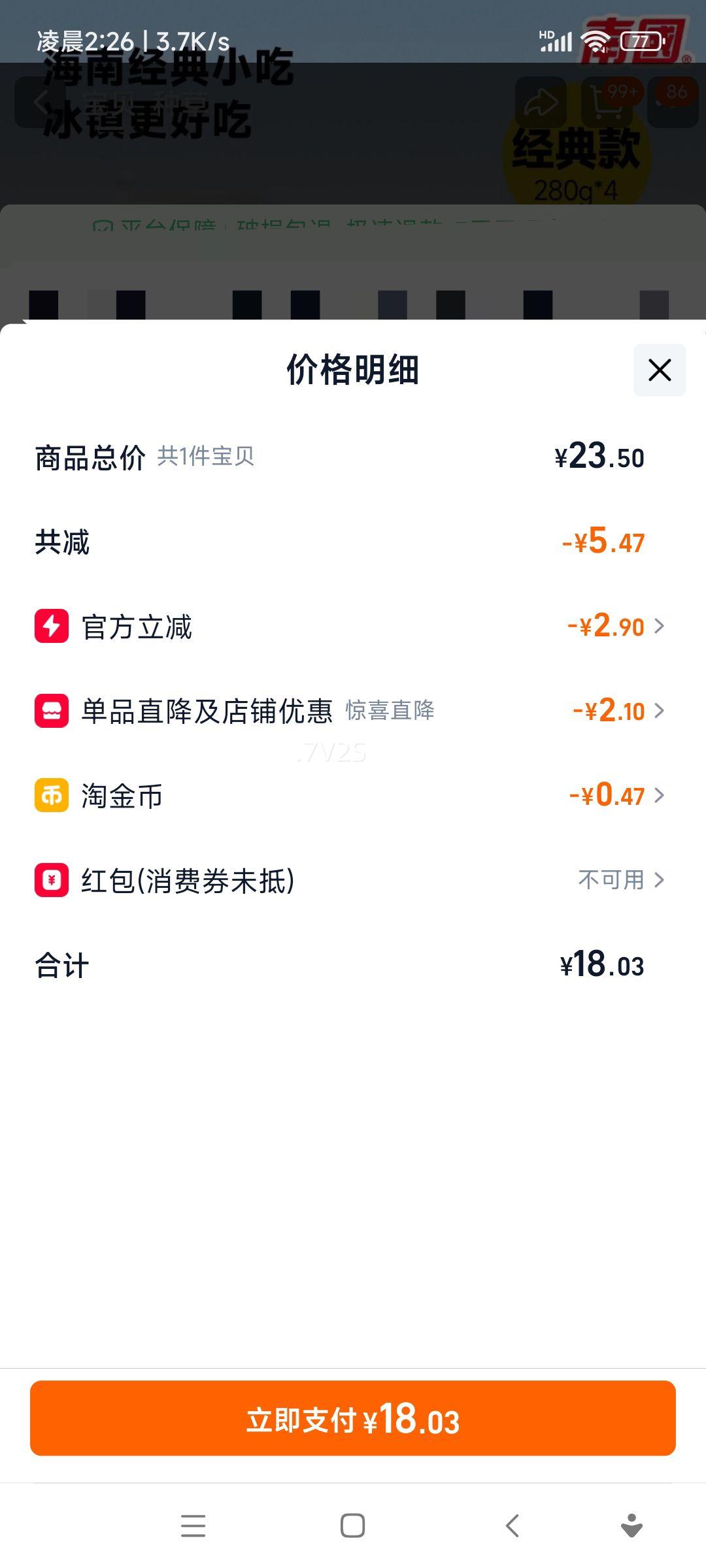Tap the back arrow at top left
The width and height of the screenshot is (706, 1568).
[x=39, y=101]
